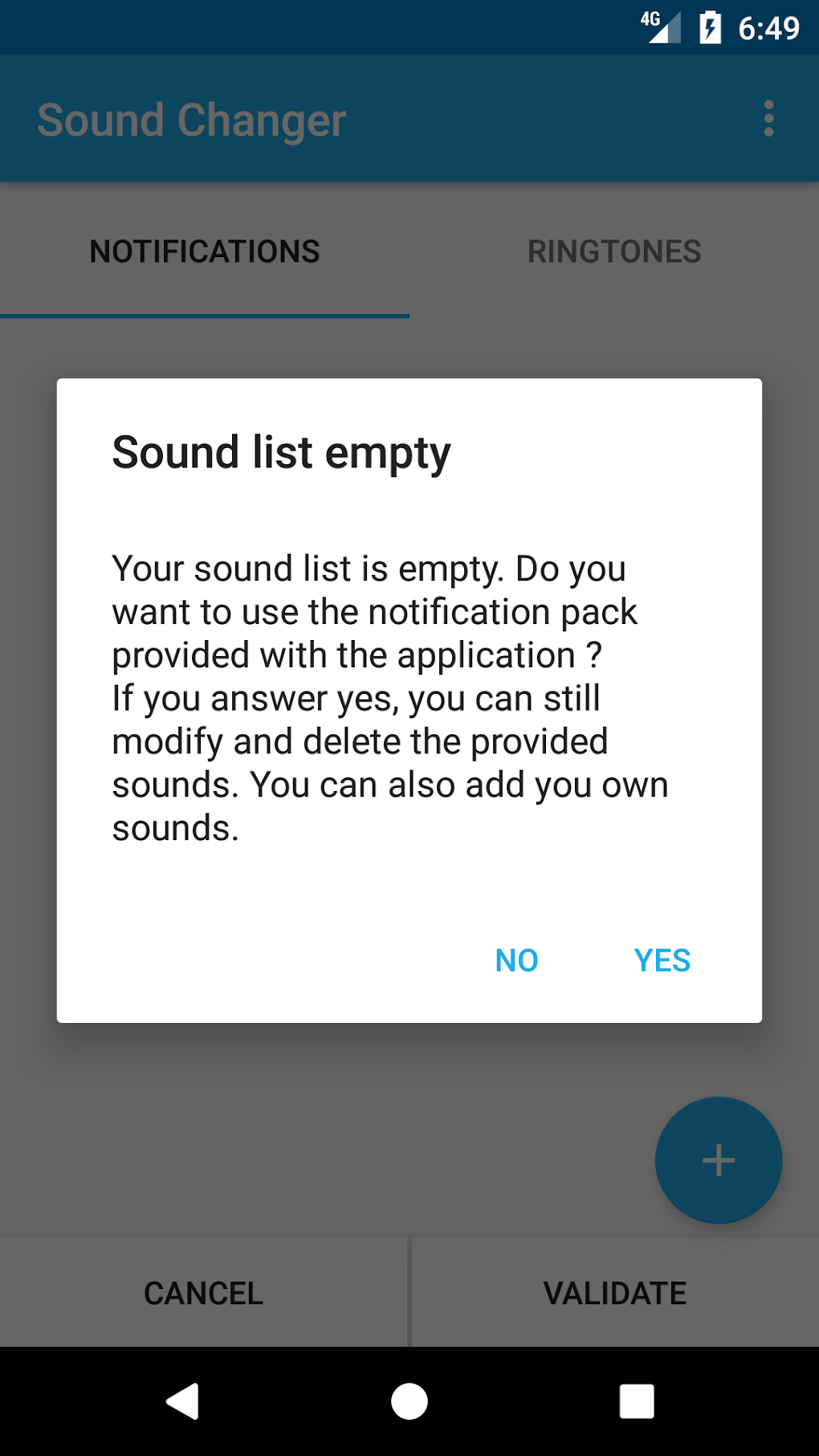Go to the home screen
Screen dimensions: 819x1456
click(409, 1401)
